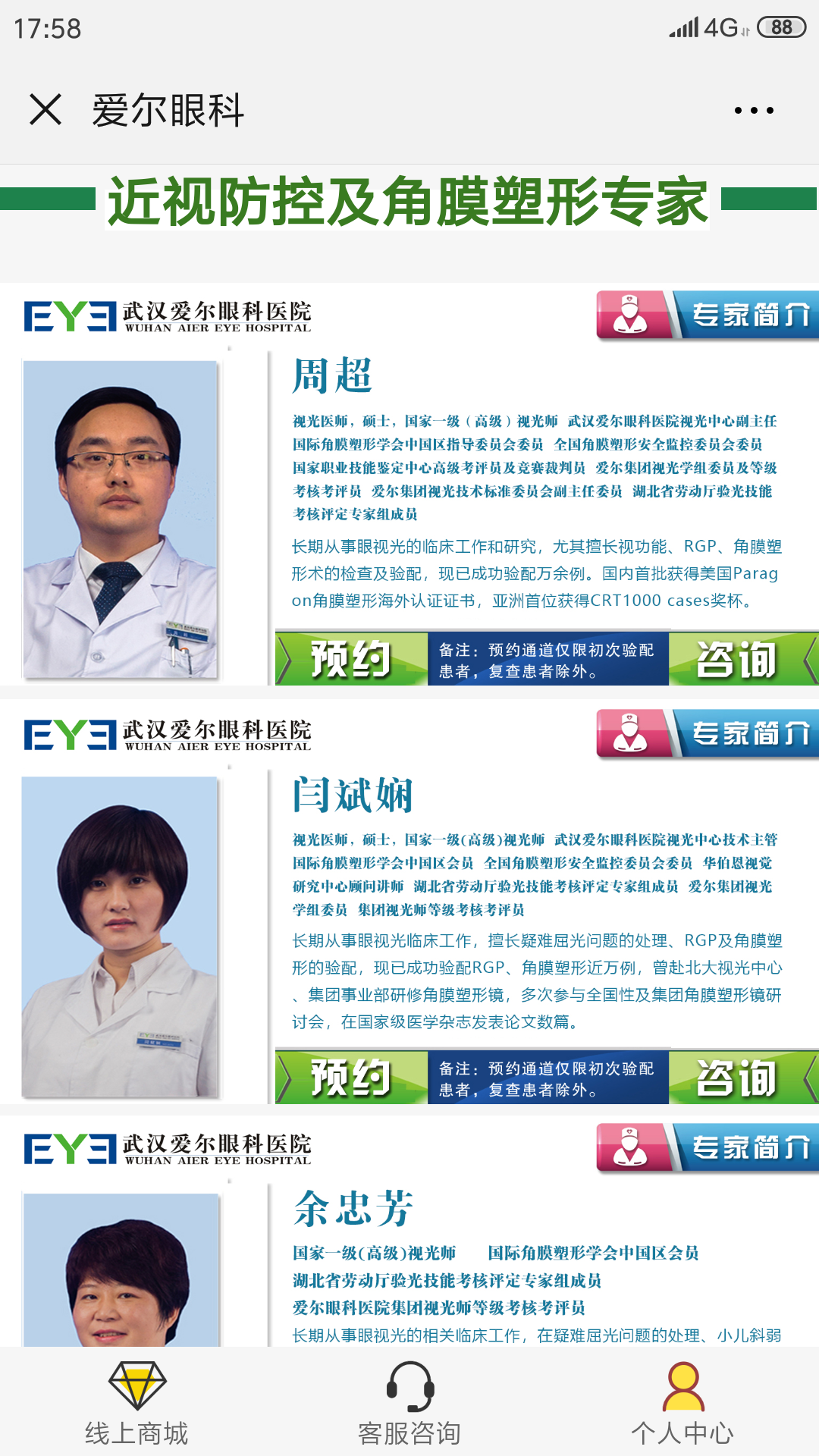Close the 爱尔眼科 page

click(x=45, y=110)
